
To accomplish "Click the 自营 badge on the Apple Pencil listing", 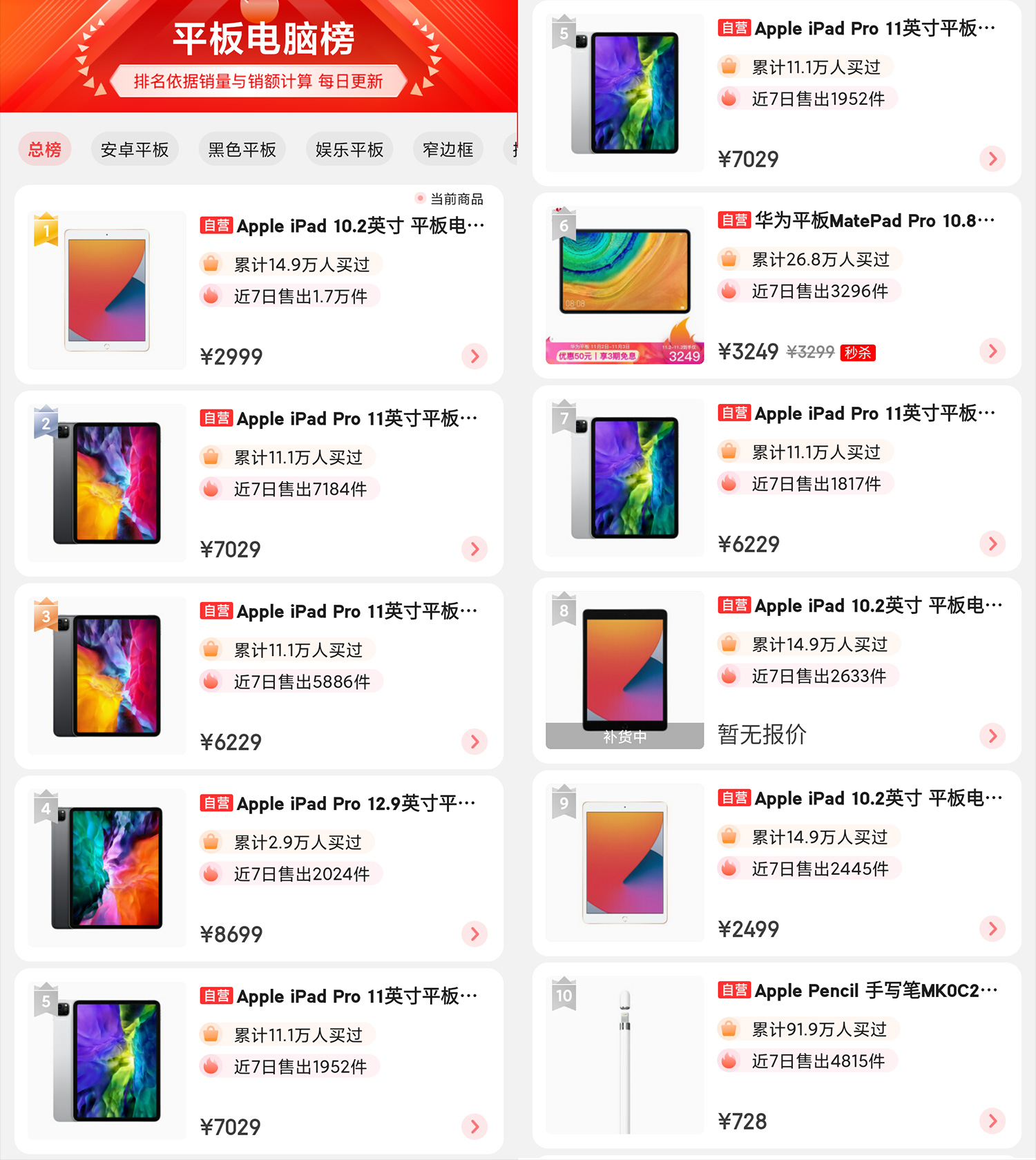I will point(735,990).
